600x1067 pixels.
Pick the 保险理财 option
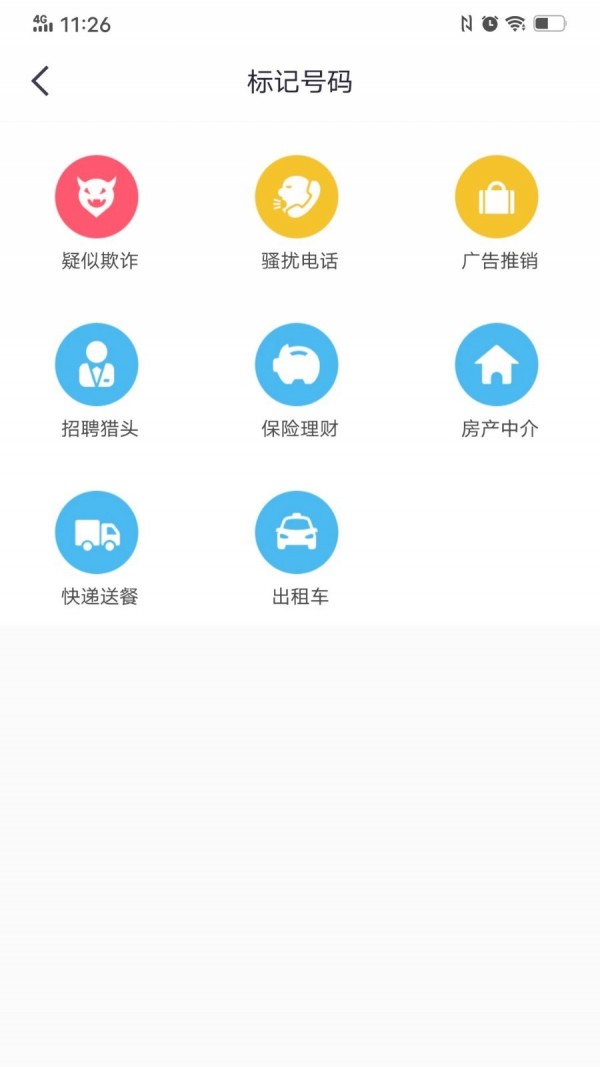tap(297, 365)
